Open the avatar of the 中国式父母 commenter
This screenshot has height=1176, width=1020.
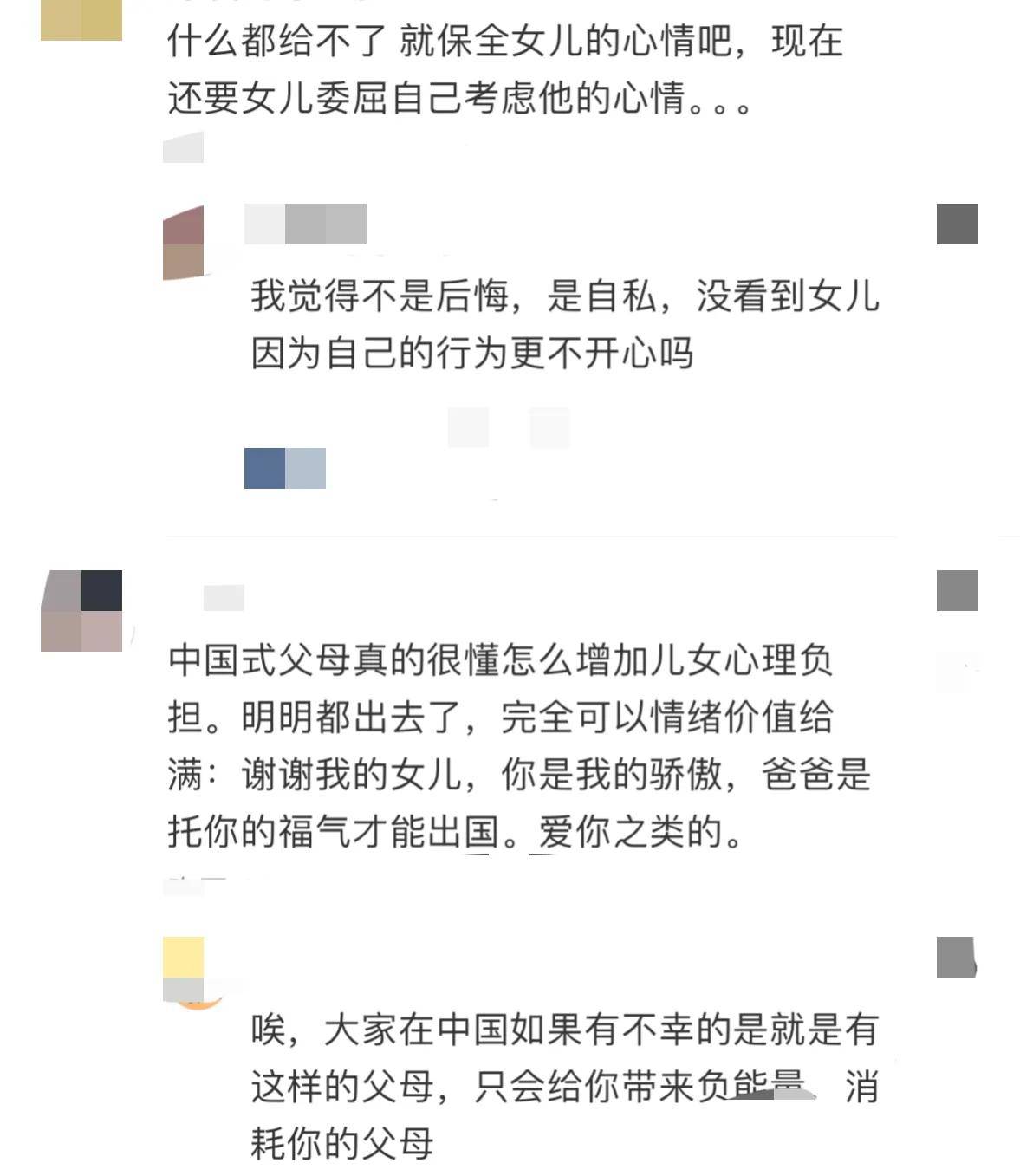click(x=81, y=611)
